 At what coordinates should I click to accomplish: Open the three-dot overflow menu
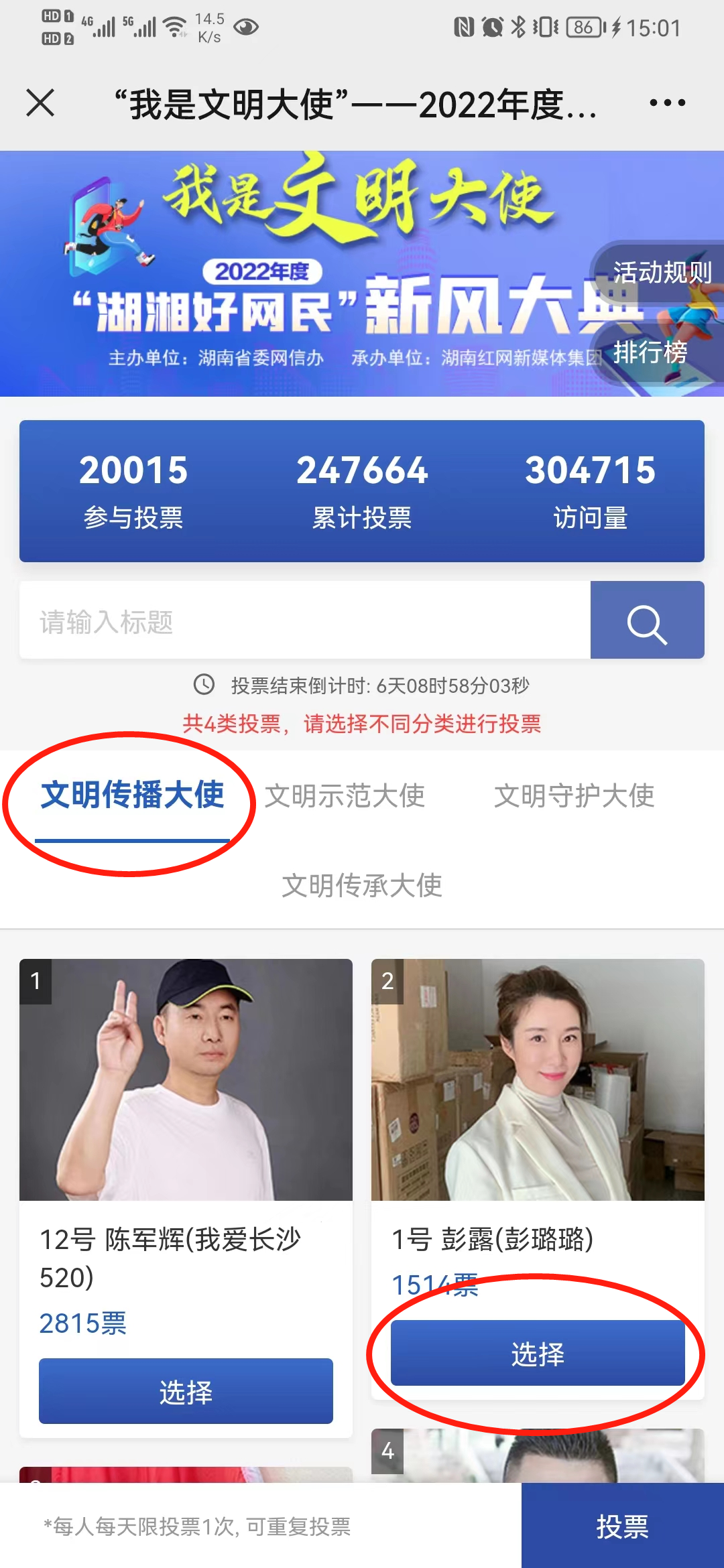tap(667, 103)
